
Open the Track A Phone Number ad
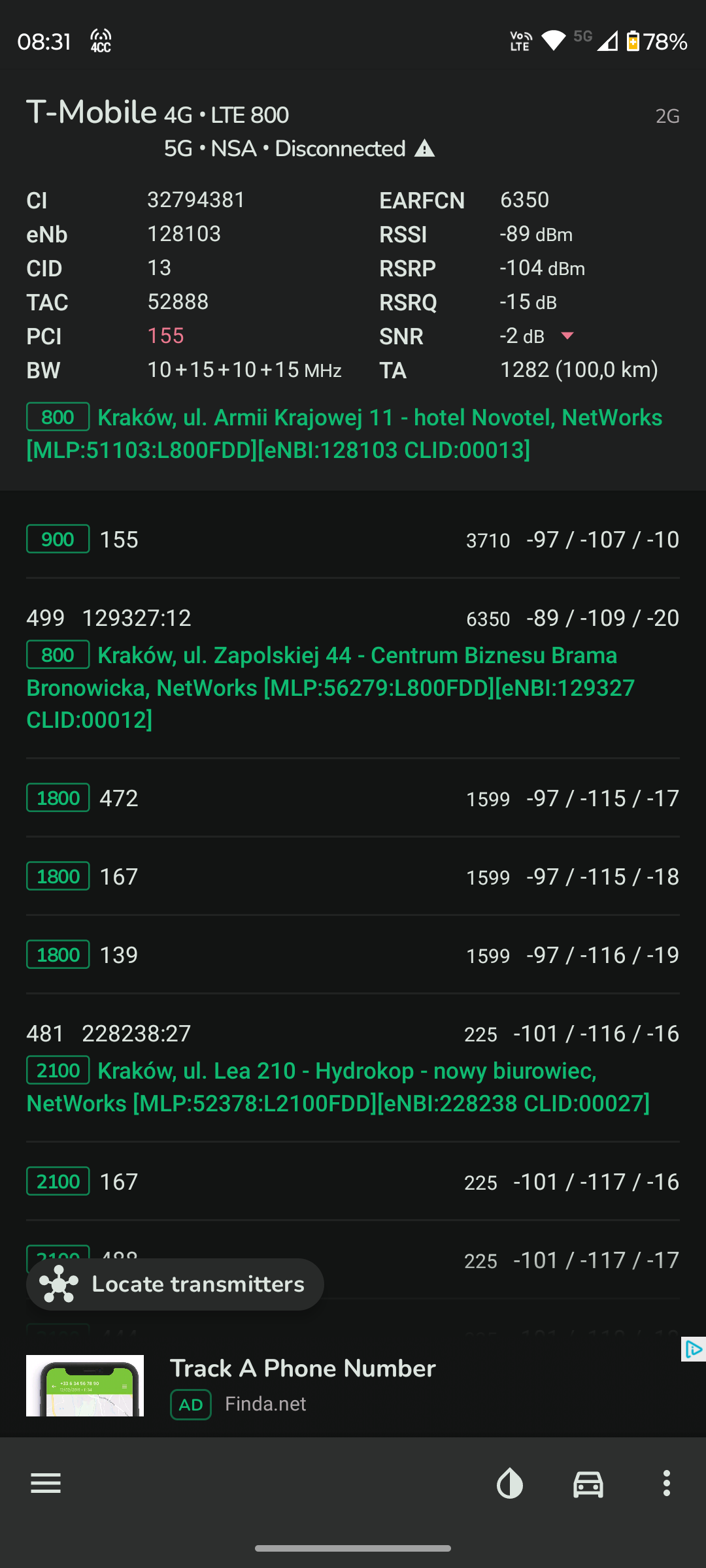[x=302, y=1367]
